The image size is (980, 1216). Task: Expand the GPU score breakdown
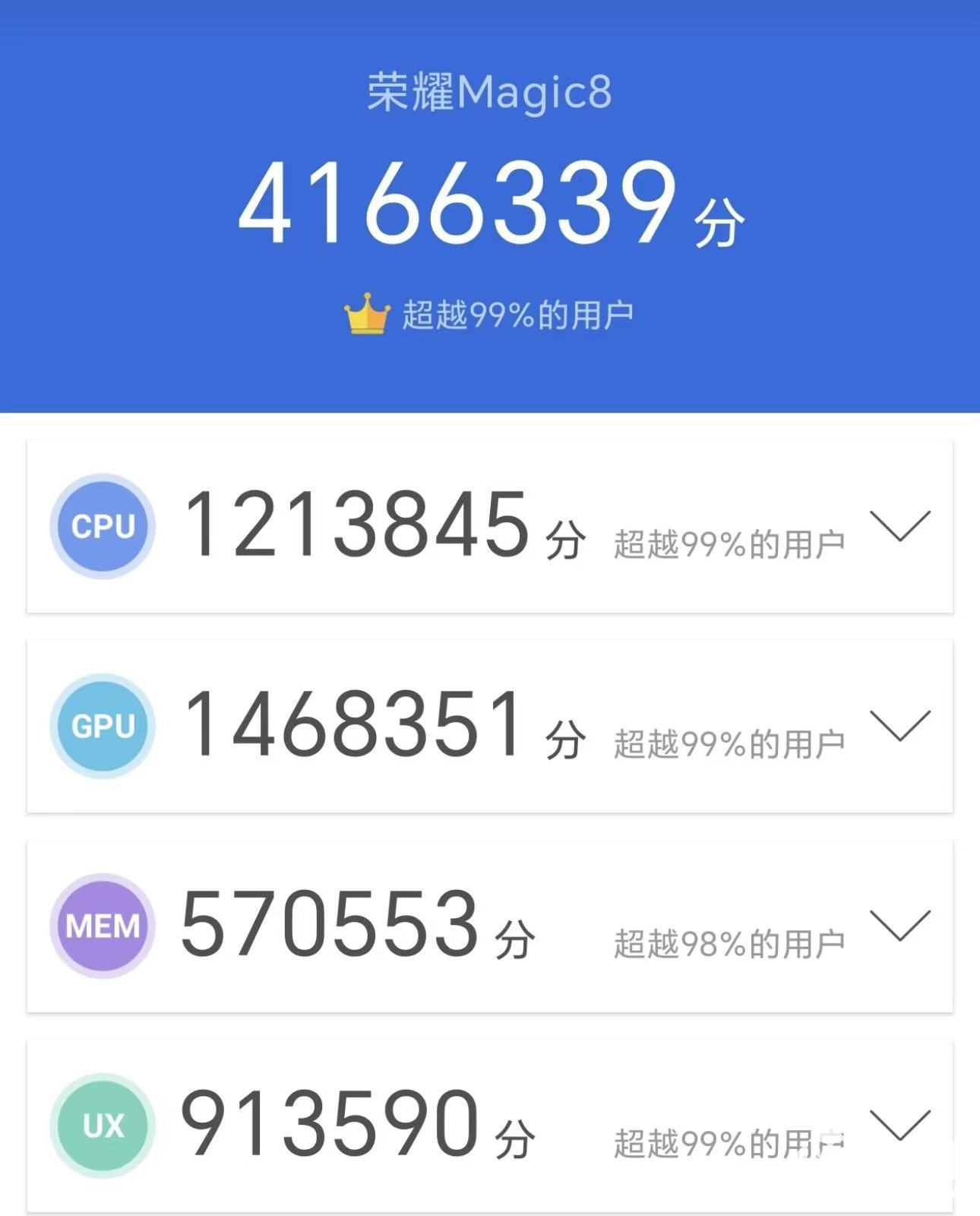coord(899,726)
